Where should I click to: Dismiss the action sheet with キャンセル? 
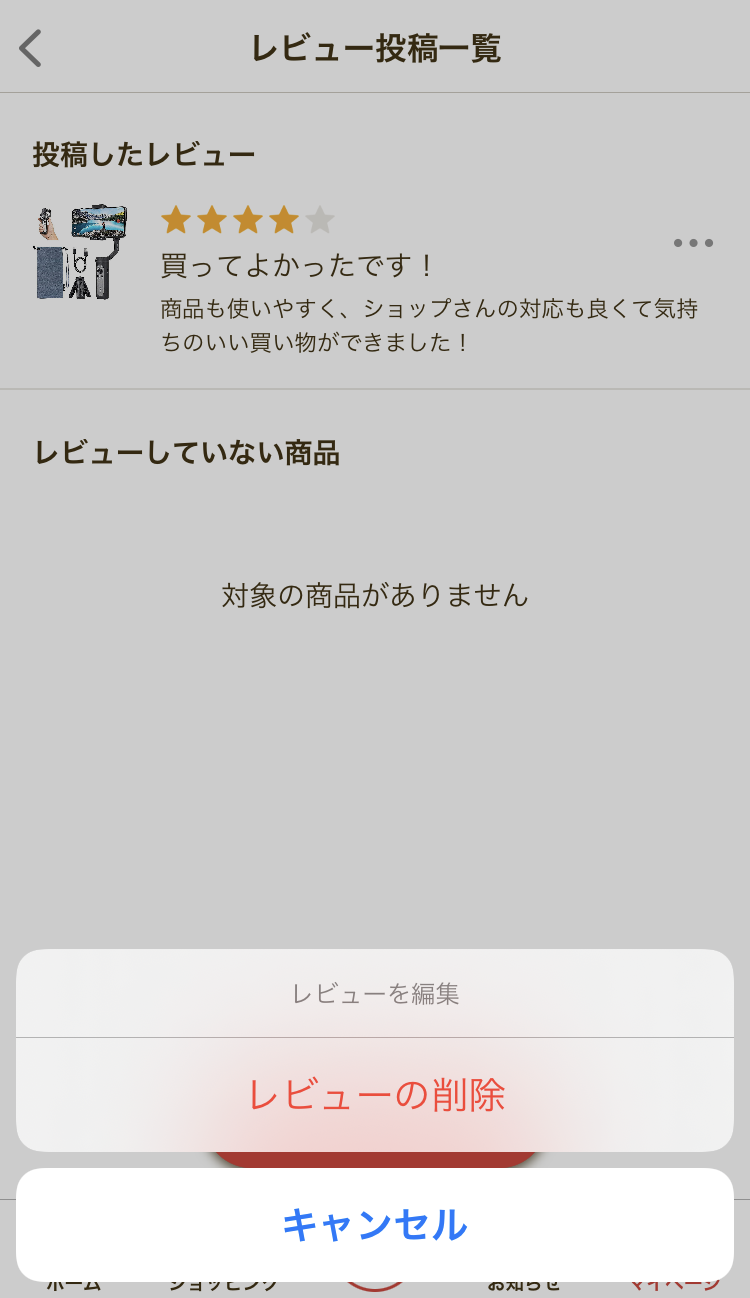375,1225
